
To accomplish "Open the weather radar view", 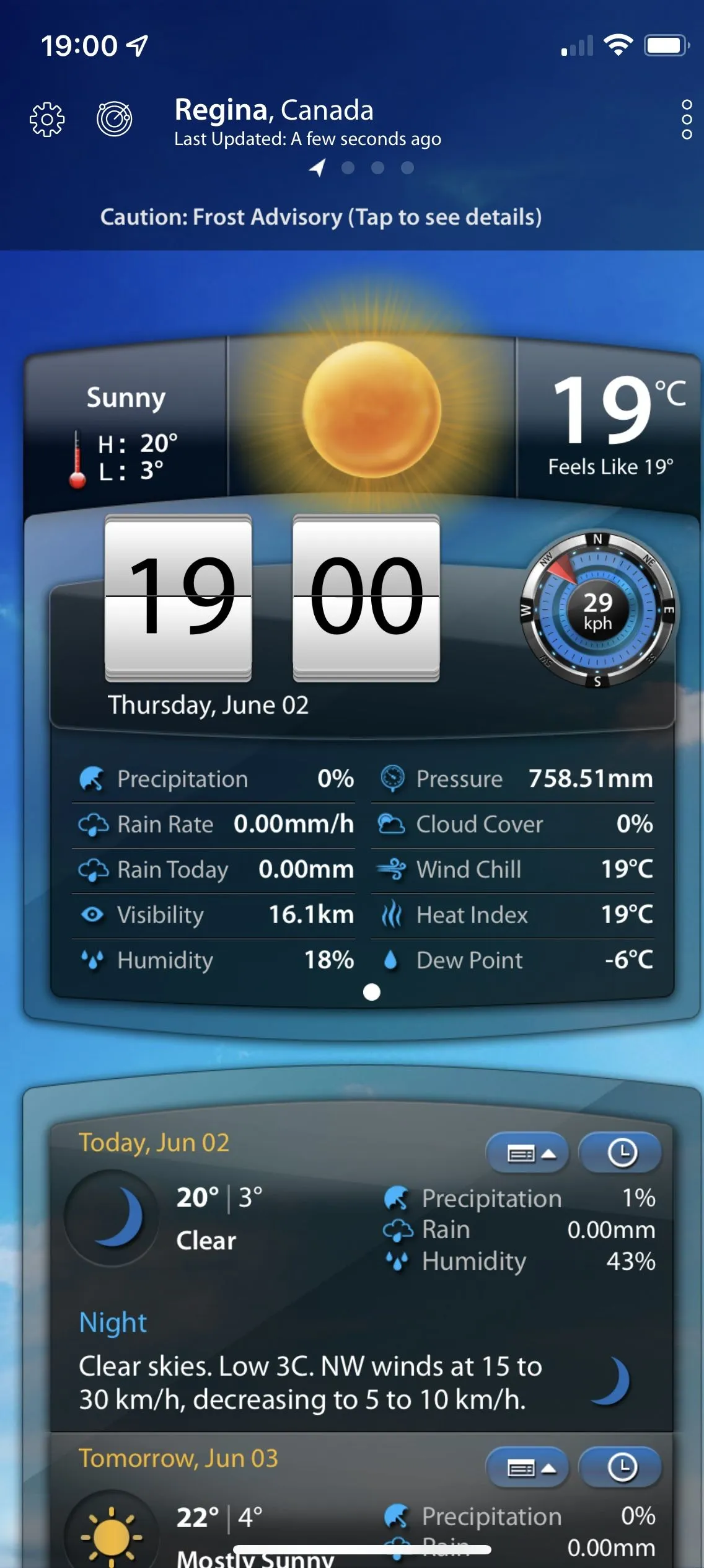I will point(115,118).
